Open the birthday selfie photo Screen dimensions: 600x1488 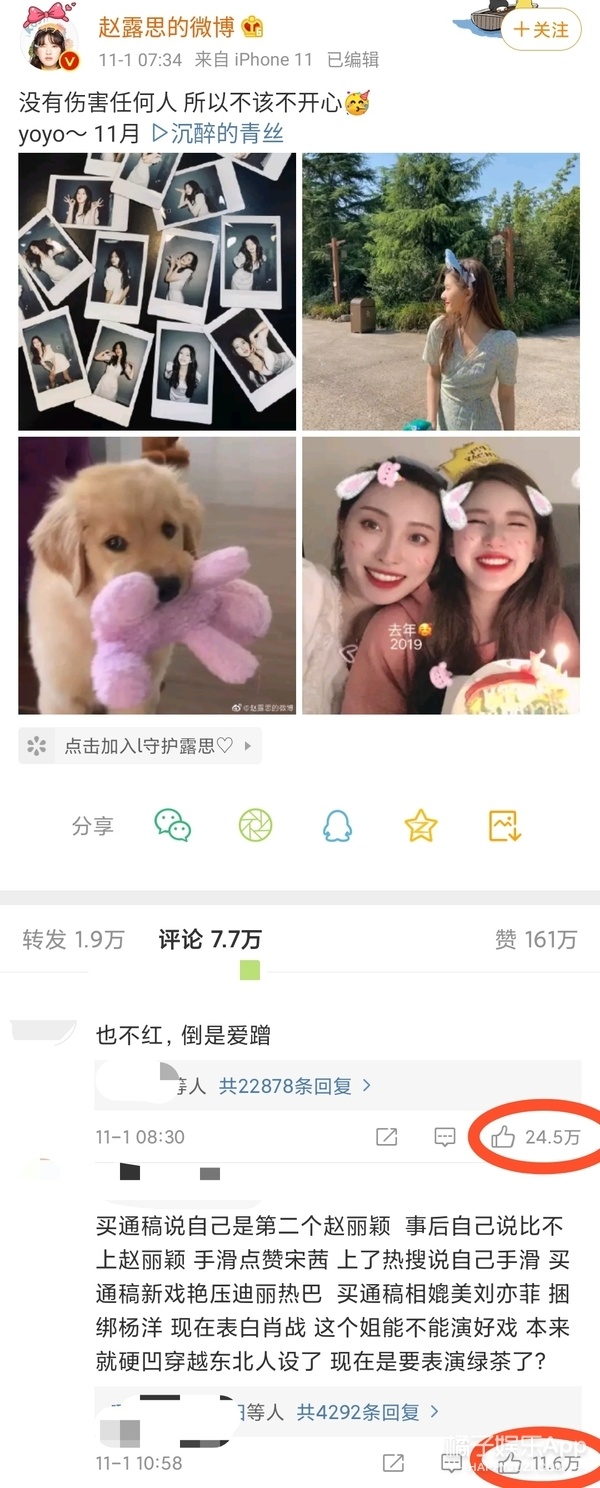[441, 575]
